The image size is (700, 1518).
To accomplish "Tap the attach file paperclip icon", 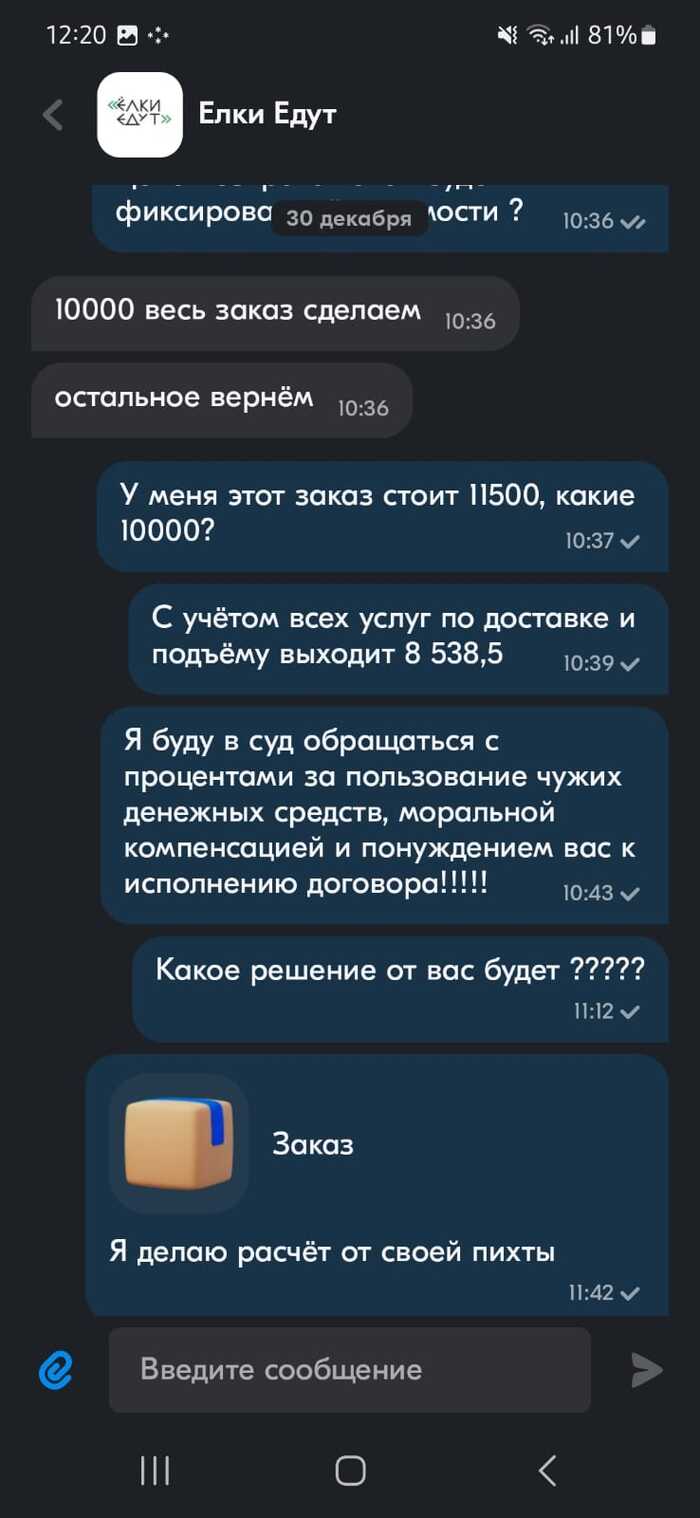I will 56,1370.
